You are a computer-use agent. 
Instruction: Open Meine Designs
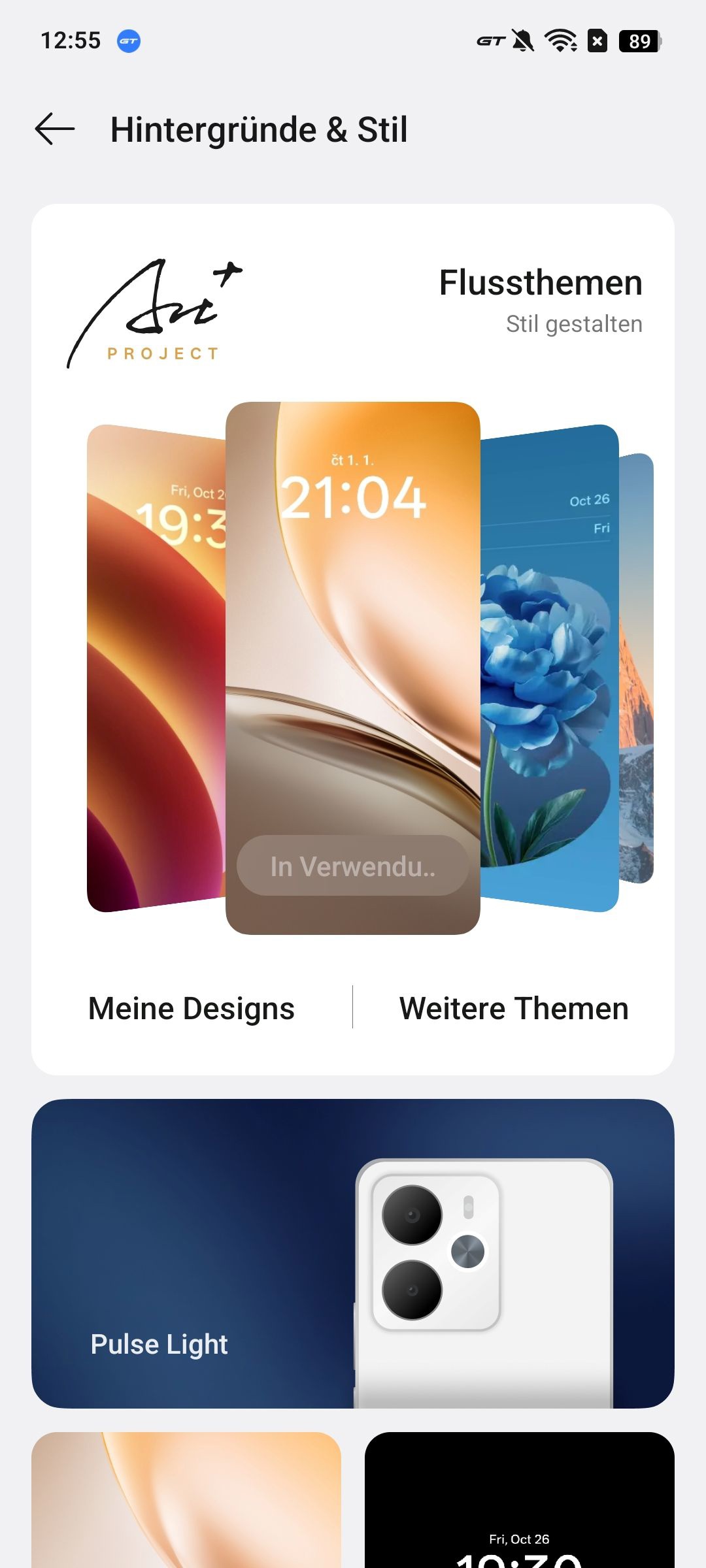192,1008
